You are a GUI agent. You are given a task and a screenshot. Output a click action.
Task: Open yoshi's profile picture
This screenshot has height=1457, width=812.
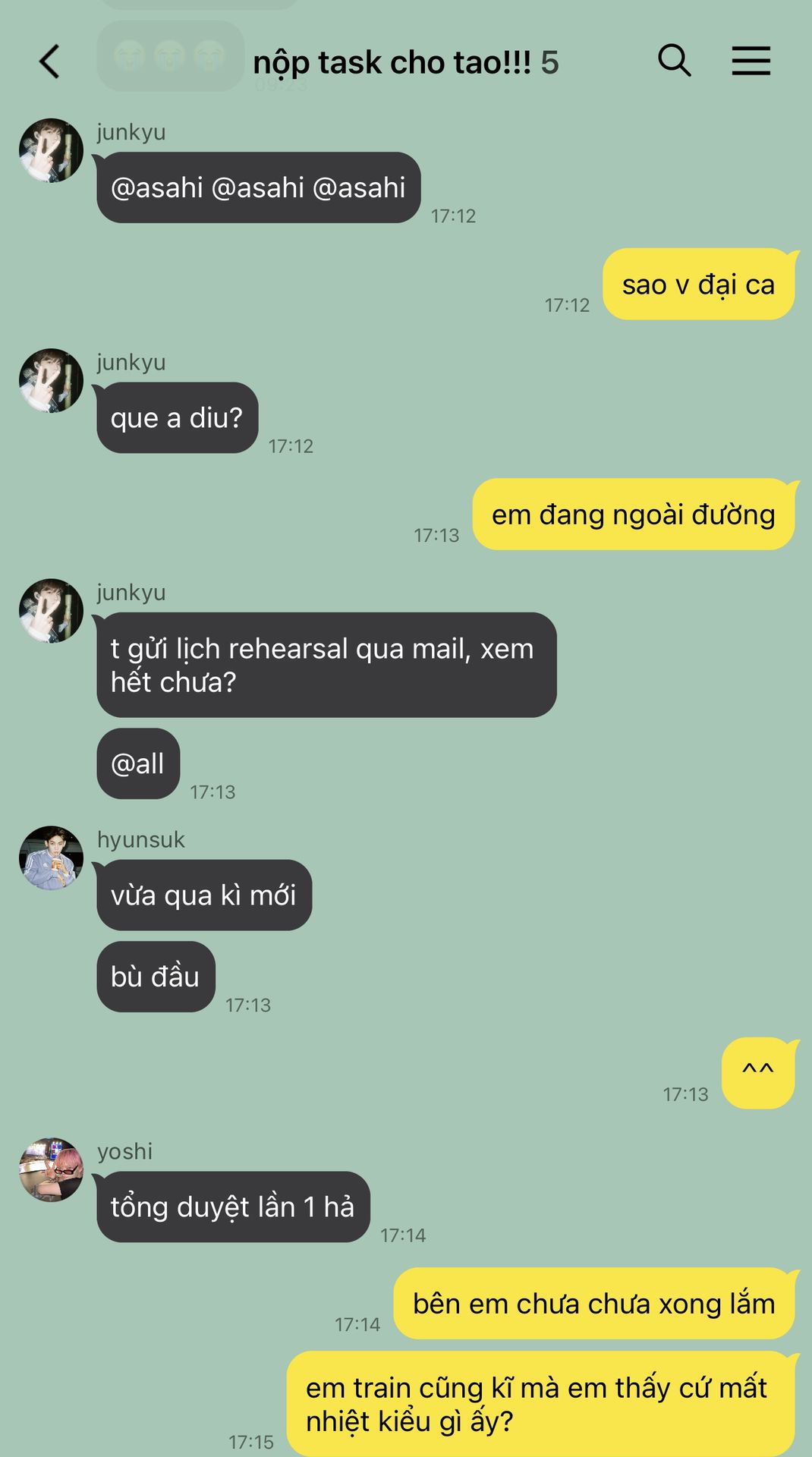pyautogui.click(x=51, y=1169)
